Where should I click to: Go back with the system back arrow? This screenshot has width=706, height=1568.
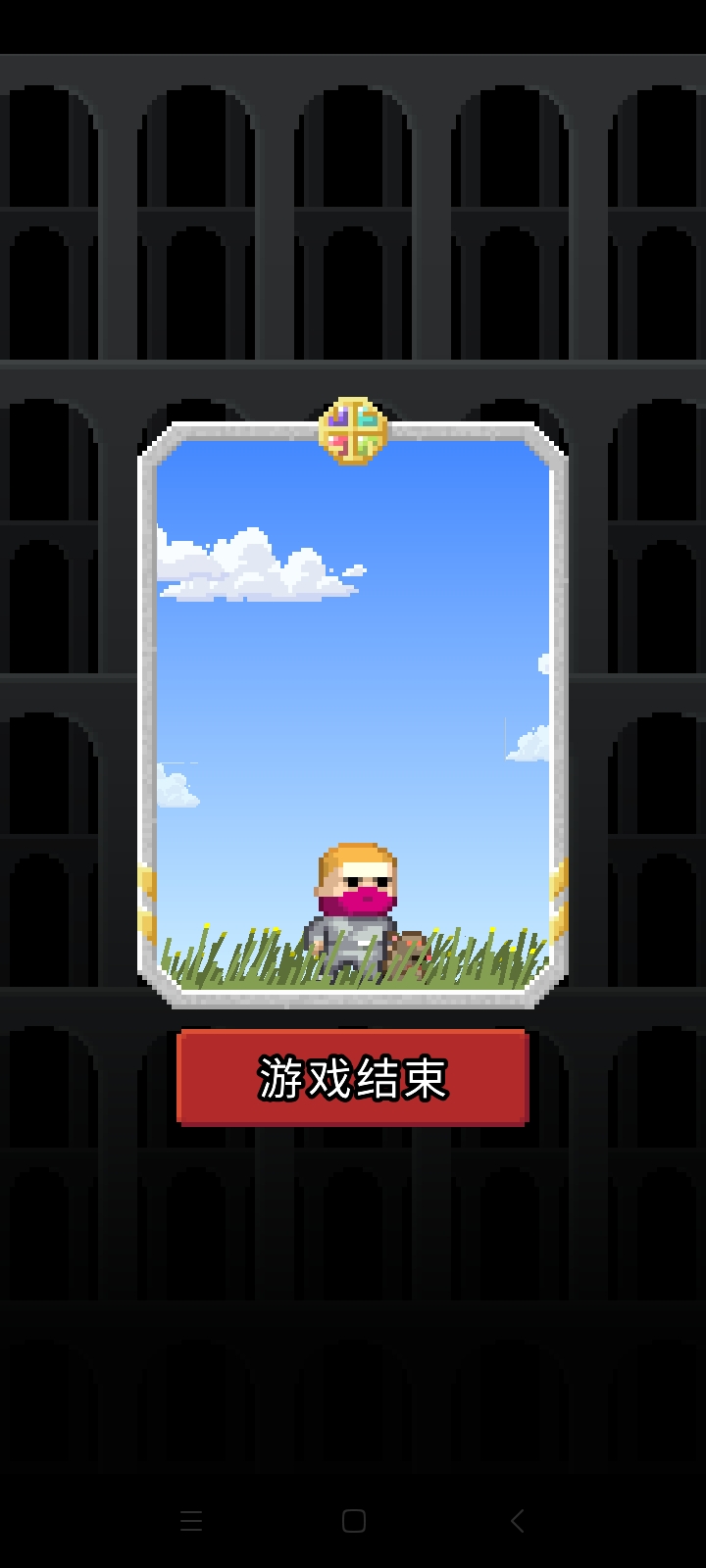517,1521
